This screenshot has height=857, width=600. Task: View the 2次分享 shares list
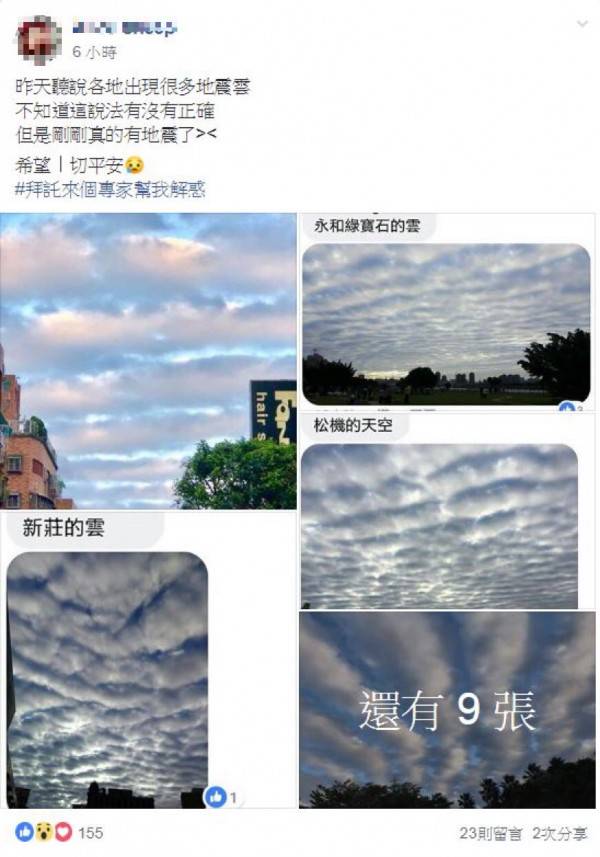pos(558,832)
